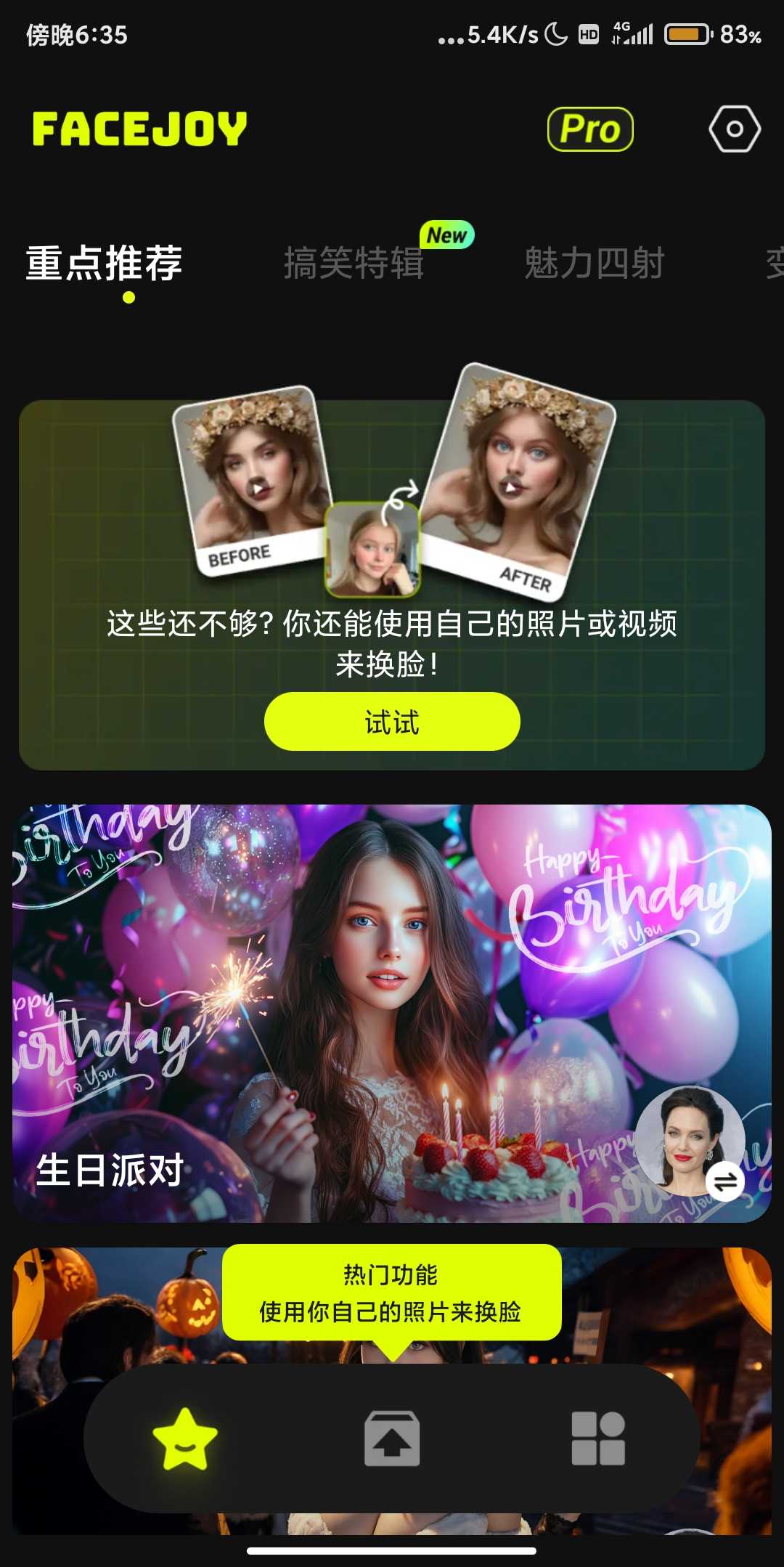
Task: Open the grid tab in bottom bar
Action: 598,1439
